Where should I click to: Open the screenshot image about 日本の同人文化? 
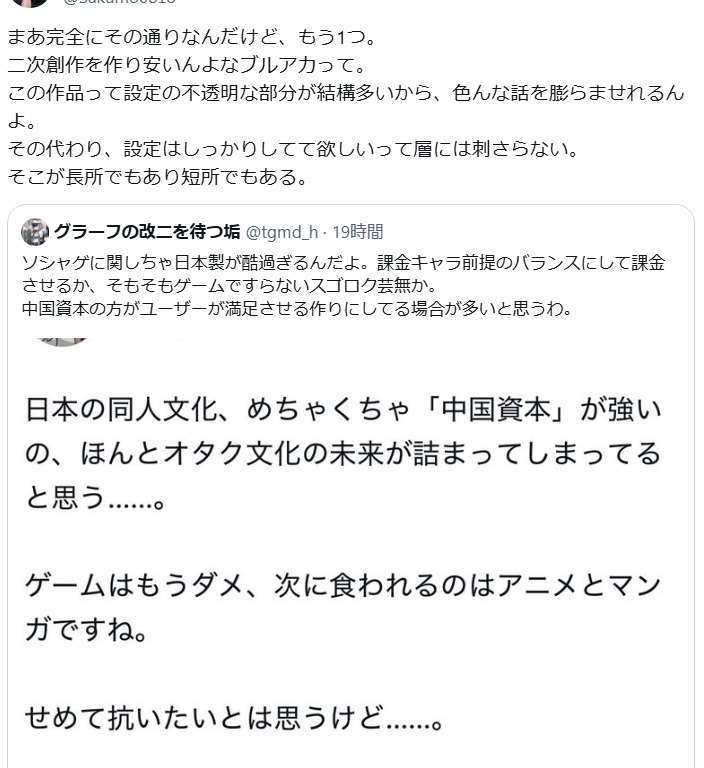click(350, 560)
